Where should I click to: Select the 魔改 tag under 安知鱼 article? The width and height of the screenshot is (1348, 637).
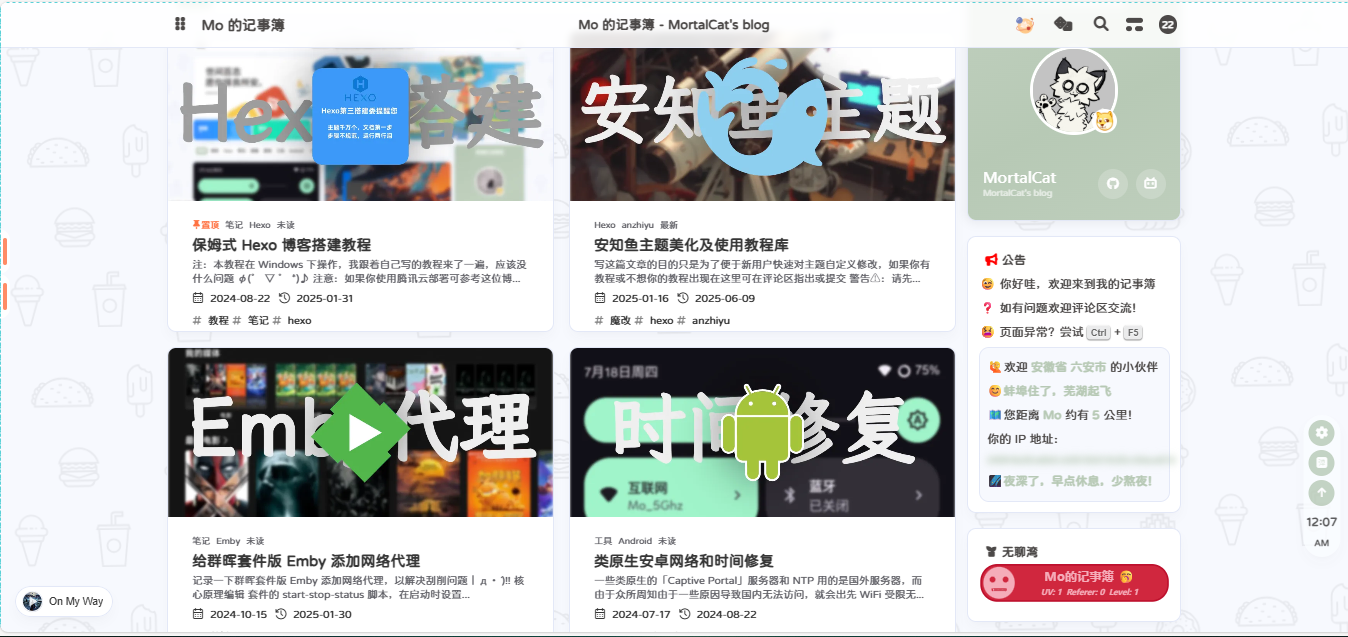(619, 320)
